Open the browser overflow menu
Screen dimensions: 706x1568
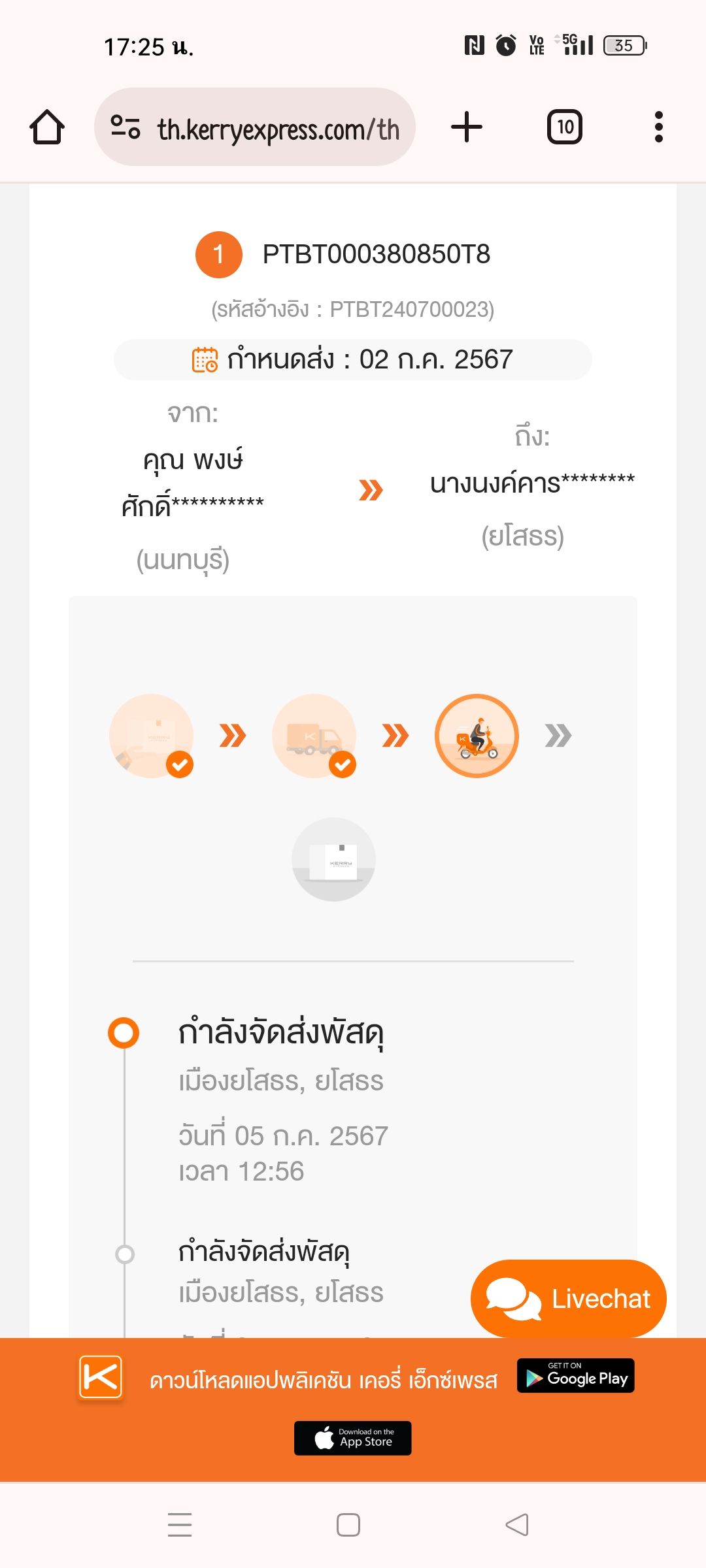point(659,127)
